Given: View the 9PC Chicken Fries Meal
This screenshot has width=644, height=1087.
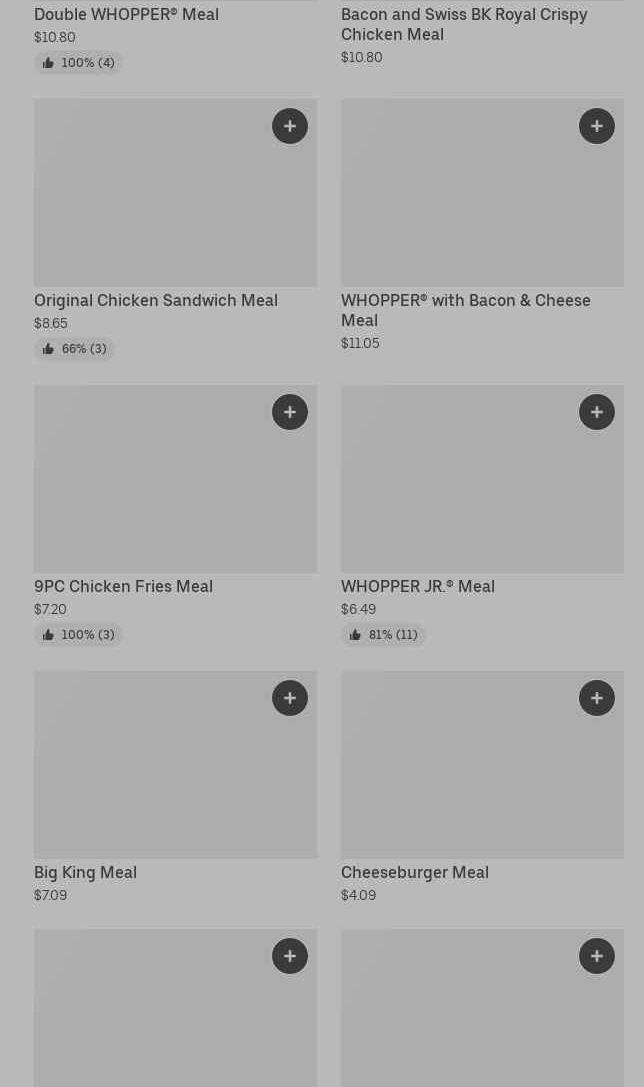Looking at the screenshot, I should coord(175,515).
